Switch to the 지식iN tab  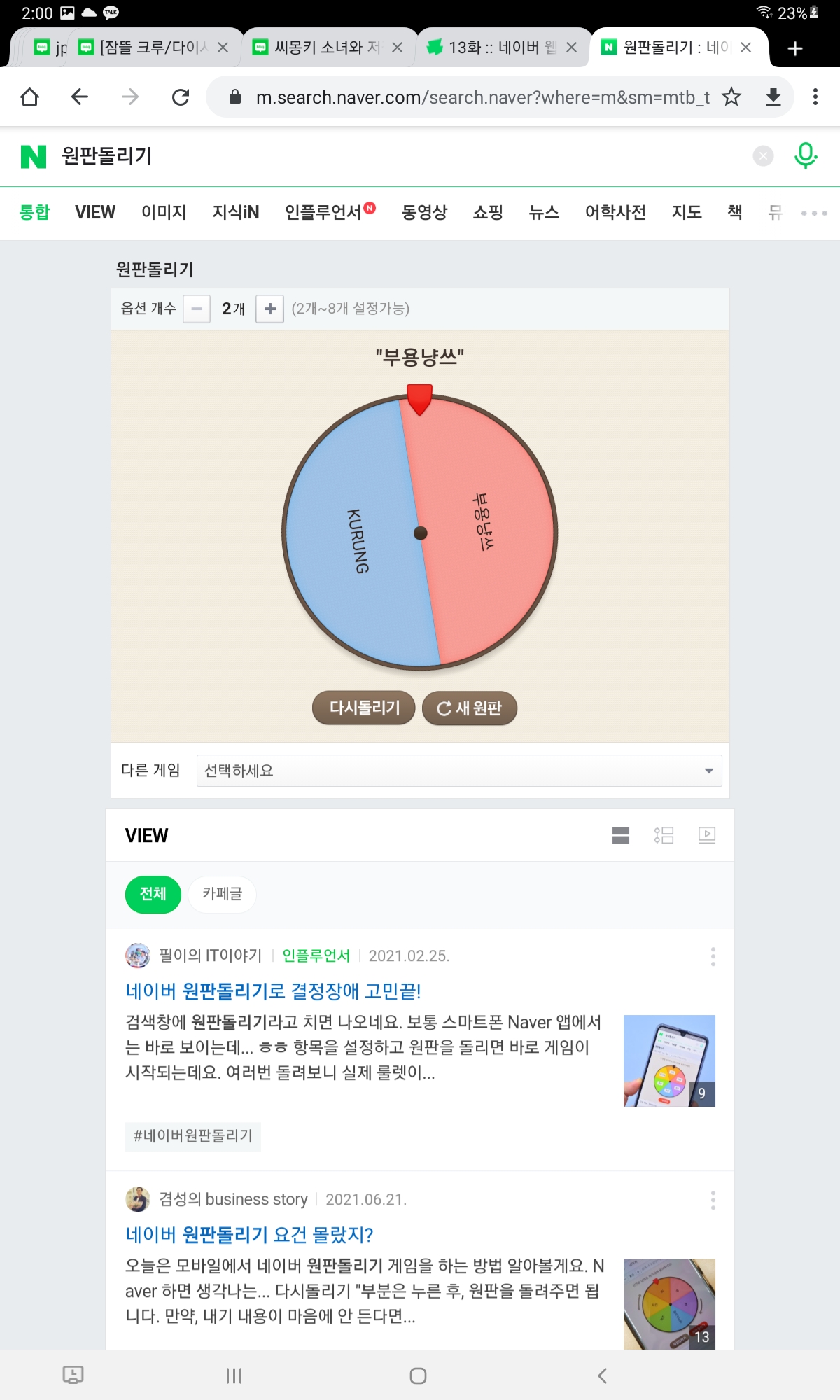[236, 212]
